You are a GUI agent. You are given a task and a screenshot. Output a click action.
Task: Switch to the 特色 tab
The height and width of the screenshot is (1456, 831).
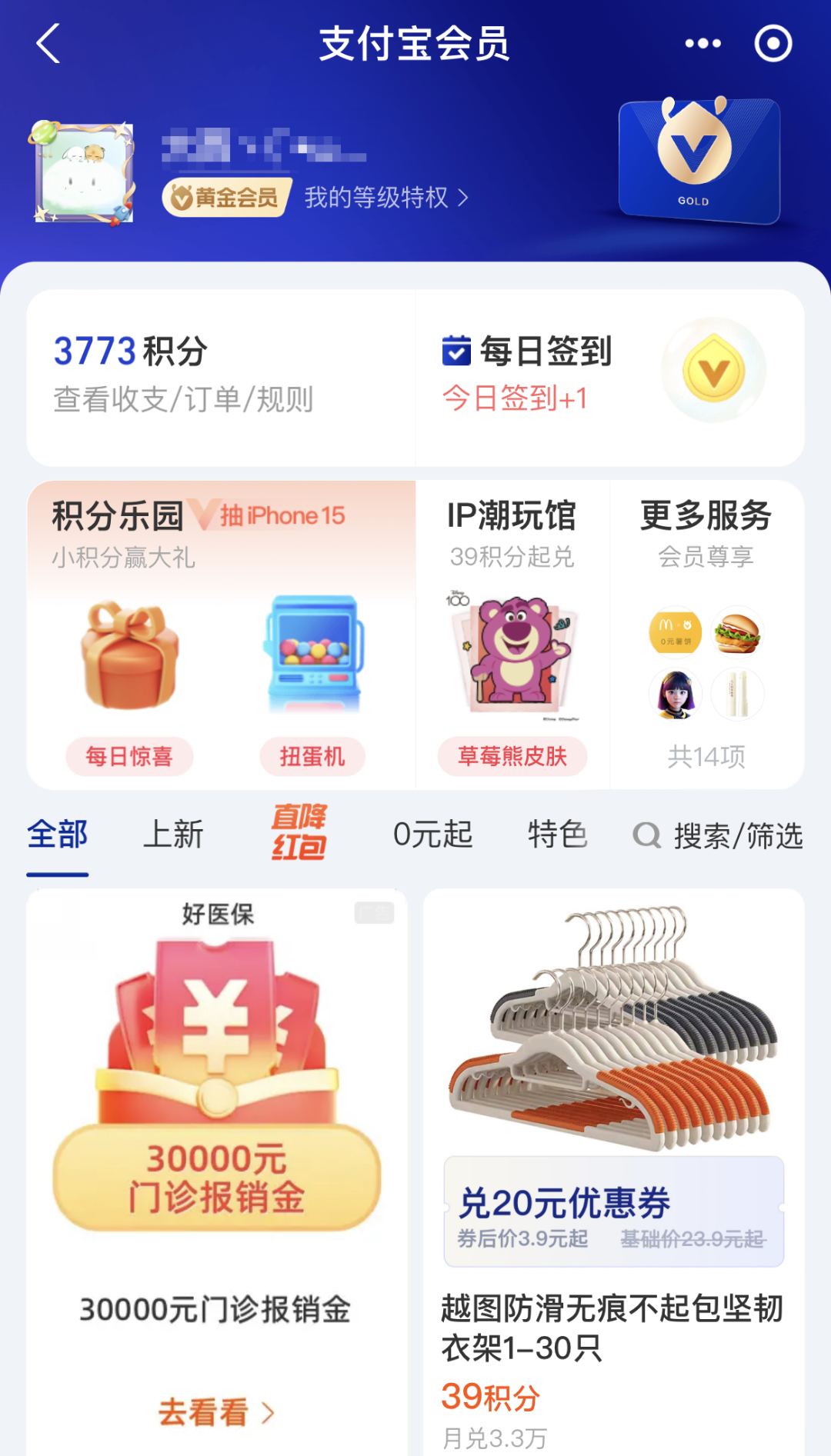click(557, 835)
